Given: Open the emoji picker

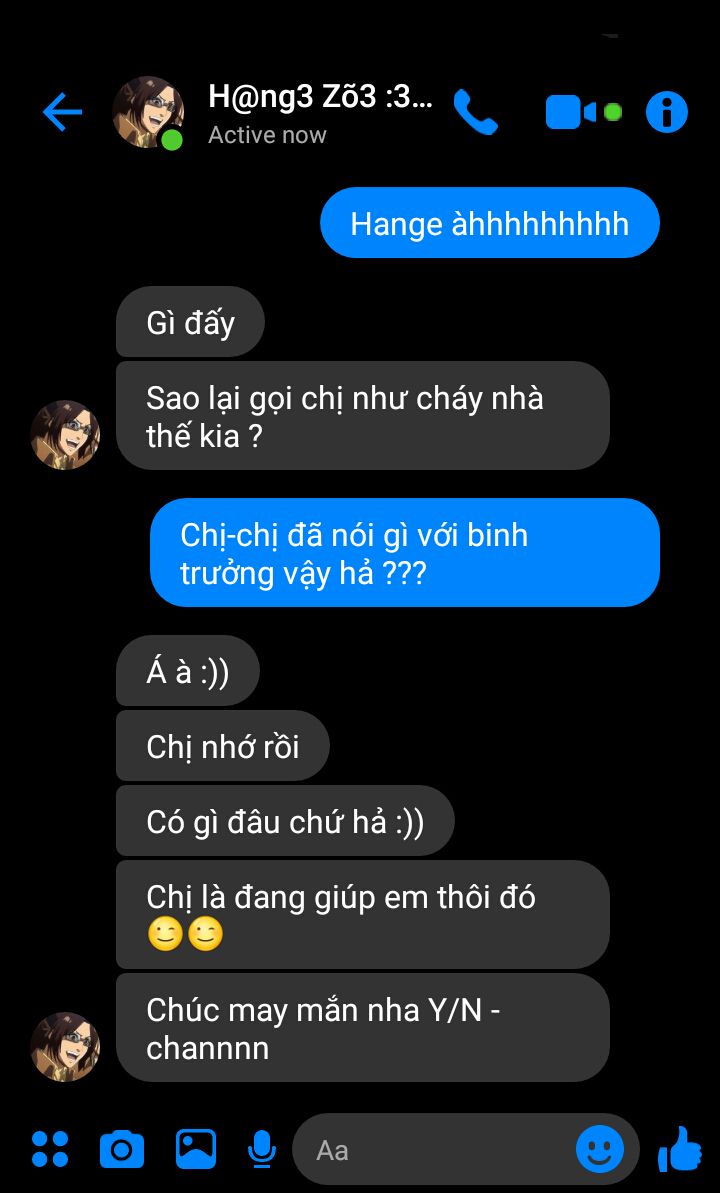Looking at the screenshot, I should (600, 1150).
